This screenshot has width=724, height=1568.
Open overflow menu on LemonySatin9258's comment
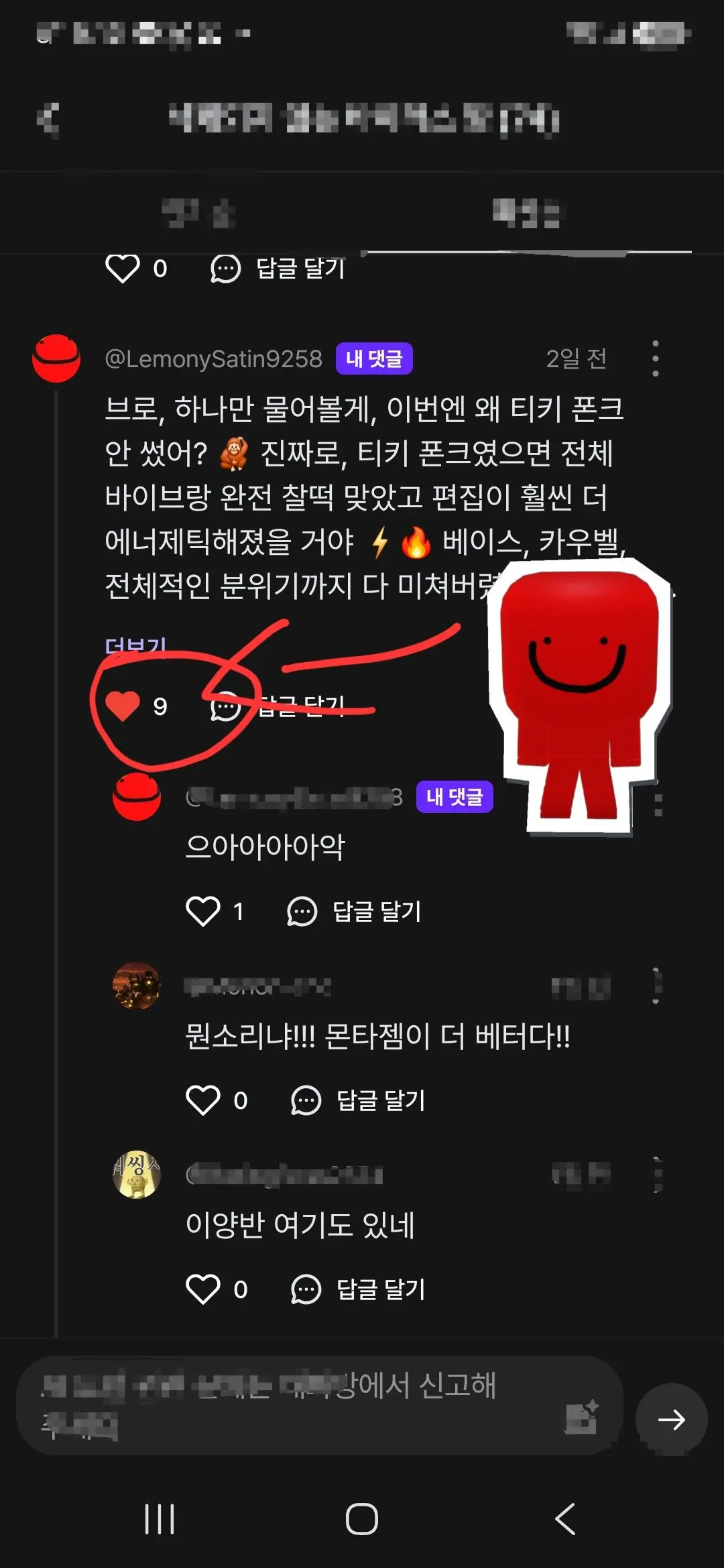(x=655, y=358)
